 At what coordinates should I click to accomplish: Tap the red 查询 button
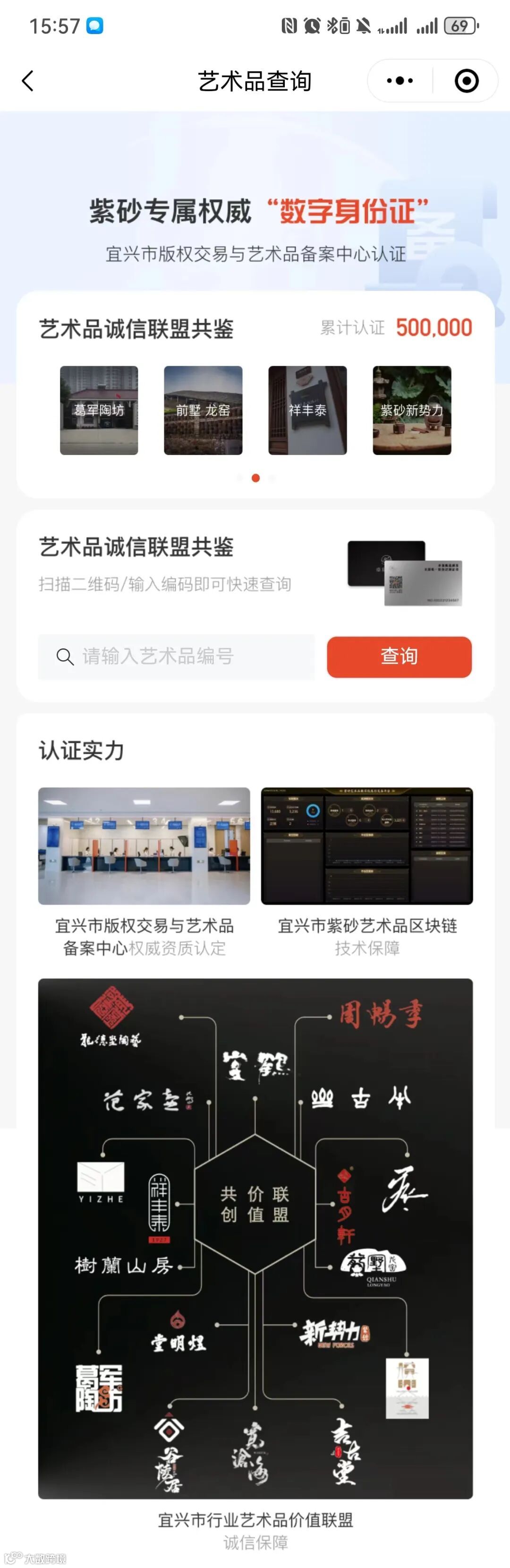pyautogui.click(x=399, y=657)
